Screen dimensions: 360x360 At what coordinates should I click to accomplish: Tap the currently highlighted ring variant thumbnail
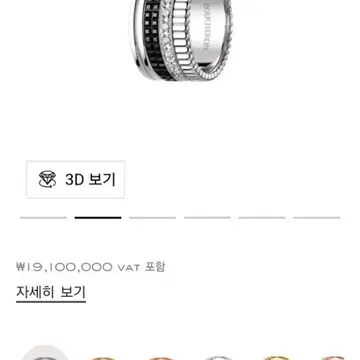tap(45, 353)
